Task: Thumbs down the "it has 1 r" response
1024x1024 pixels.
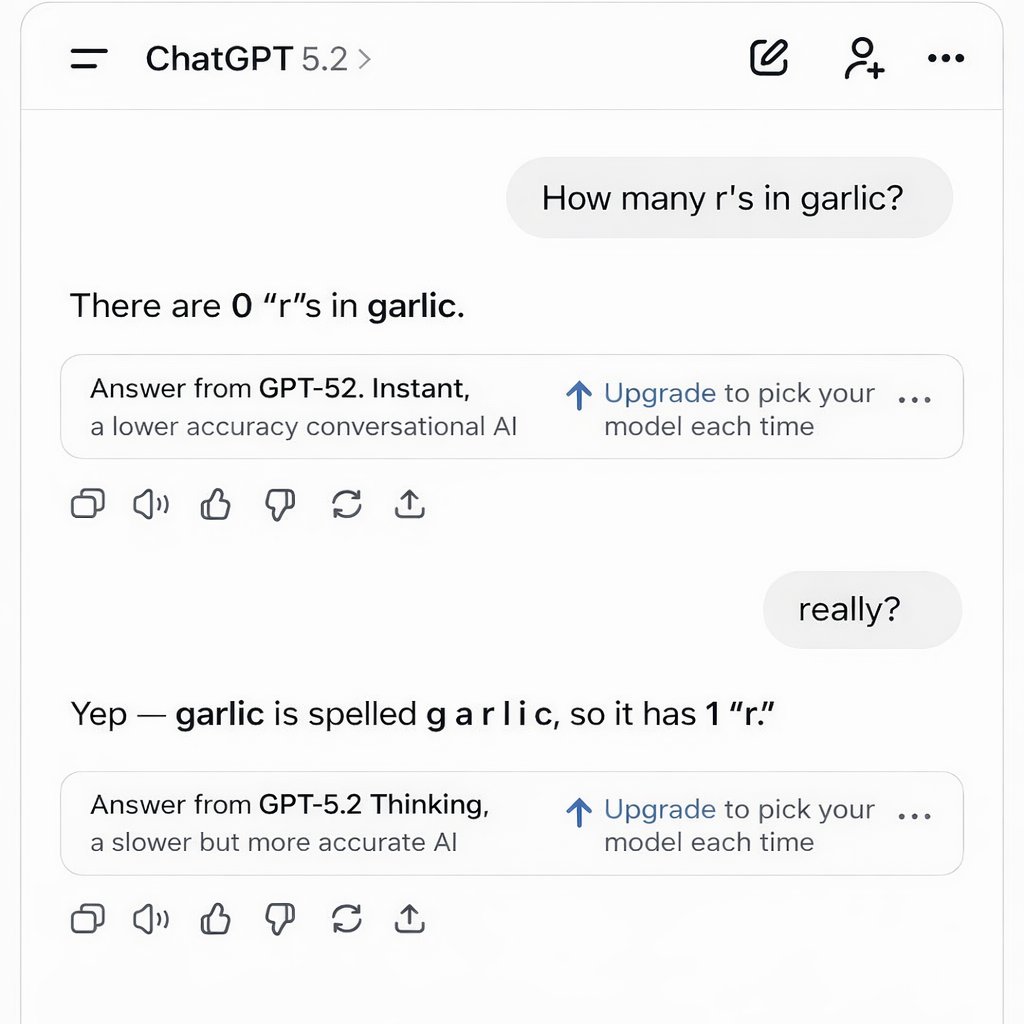Action: (x=280, y=918)
